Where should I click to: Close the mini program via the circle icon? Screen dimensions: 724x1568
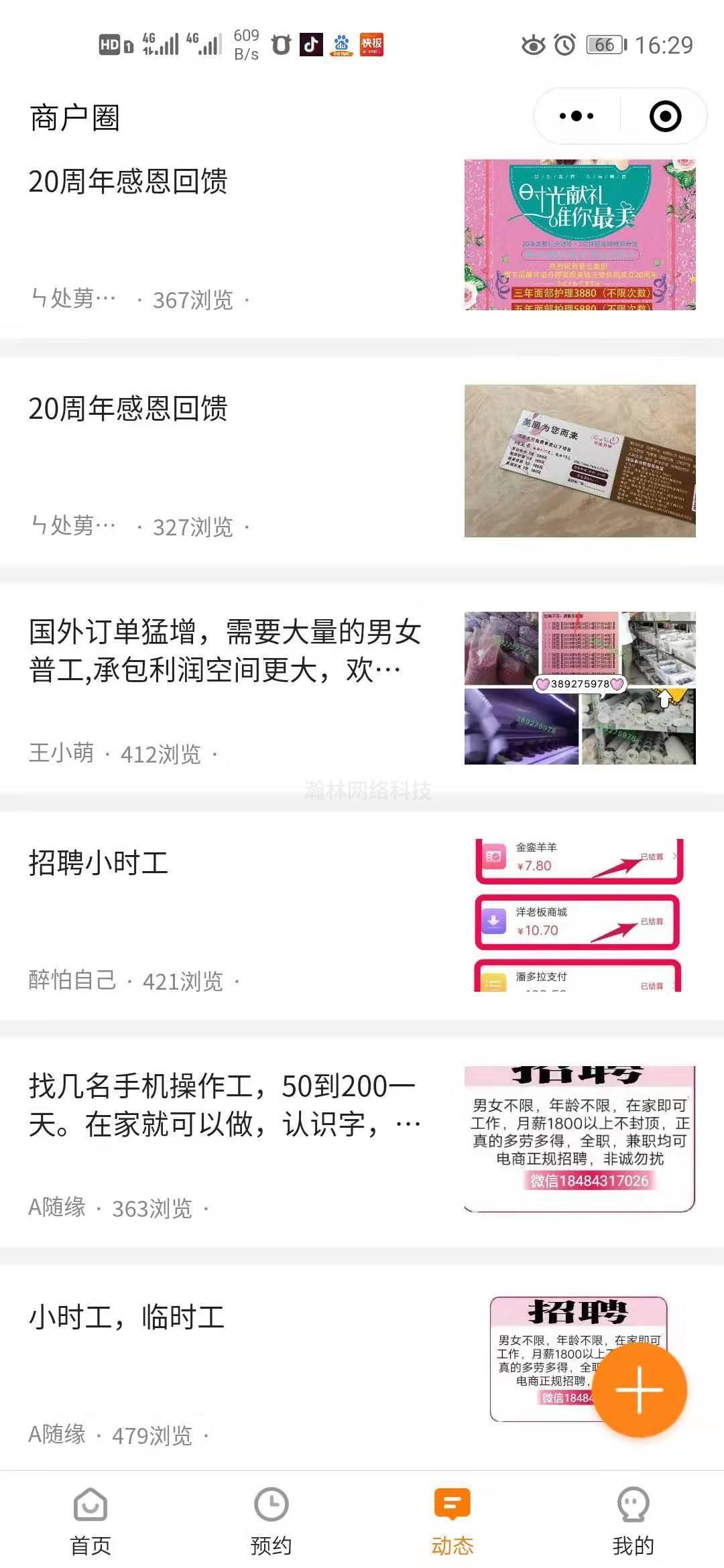pos(665,117)
